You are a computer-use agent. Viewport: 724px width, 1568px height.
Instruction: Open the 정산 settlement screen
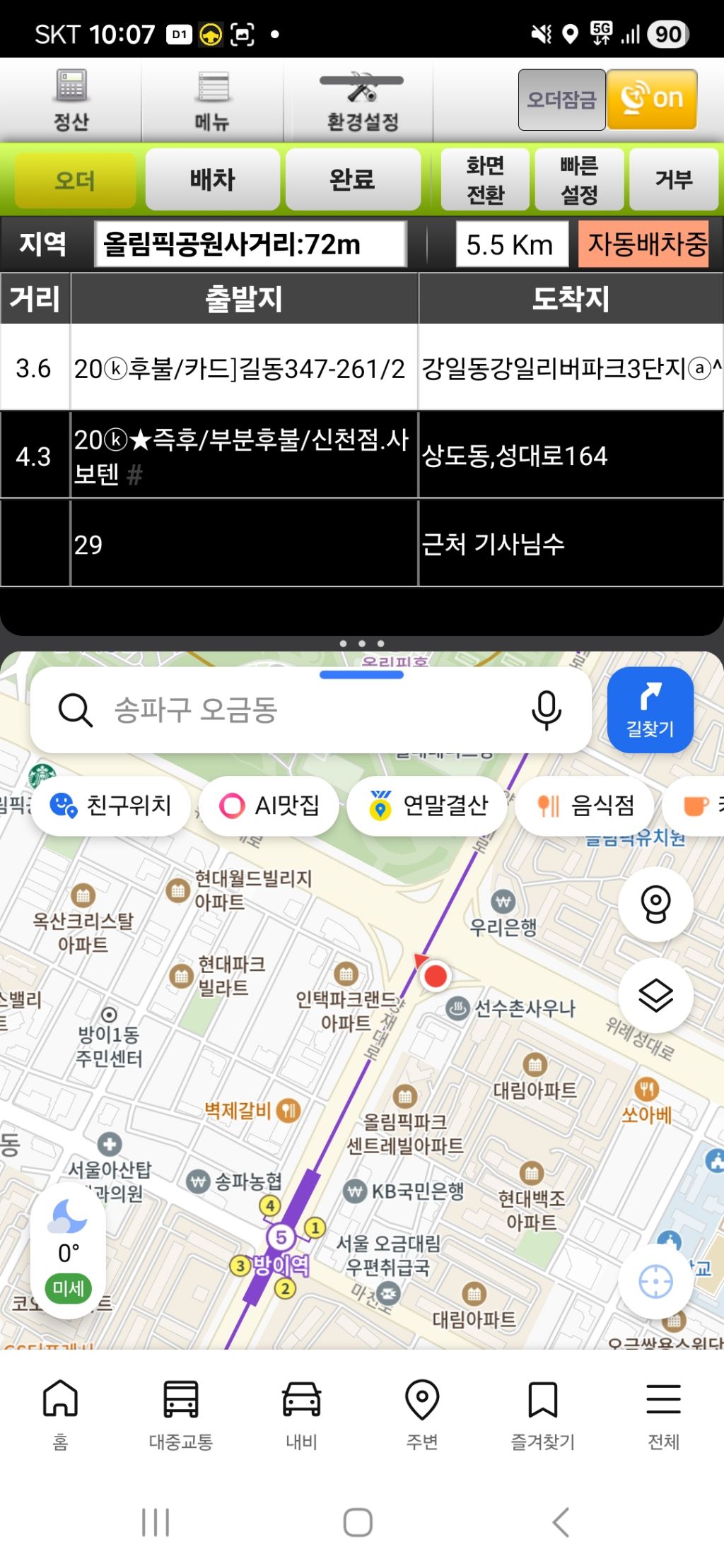point(71,100)
